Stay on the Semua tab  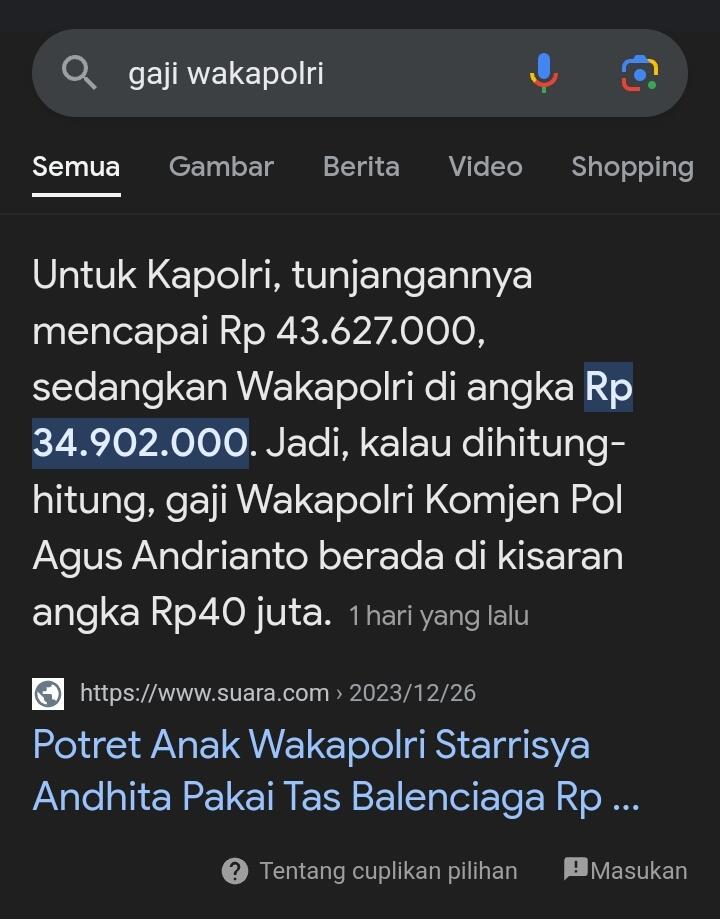point(76,167)
